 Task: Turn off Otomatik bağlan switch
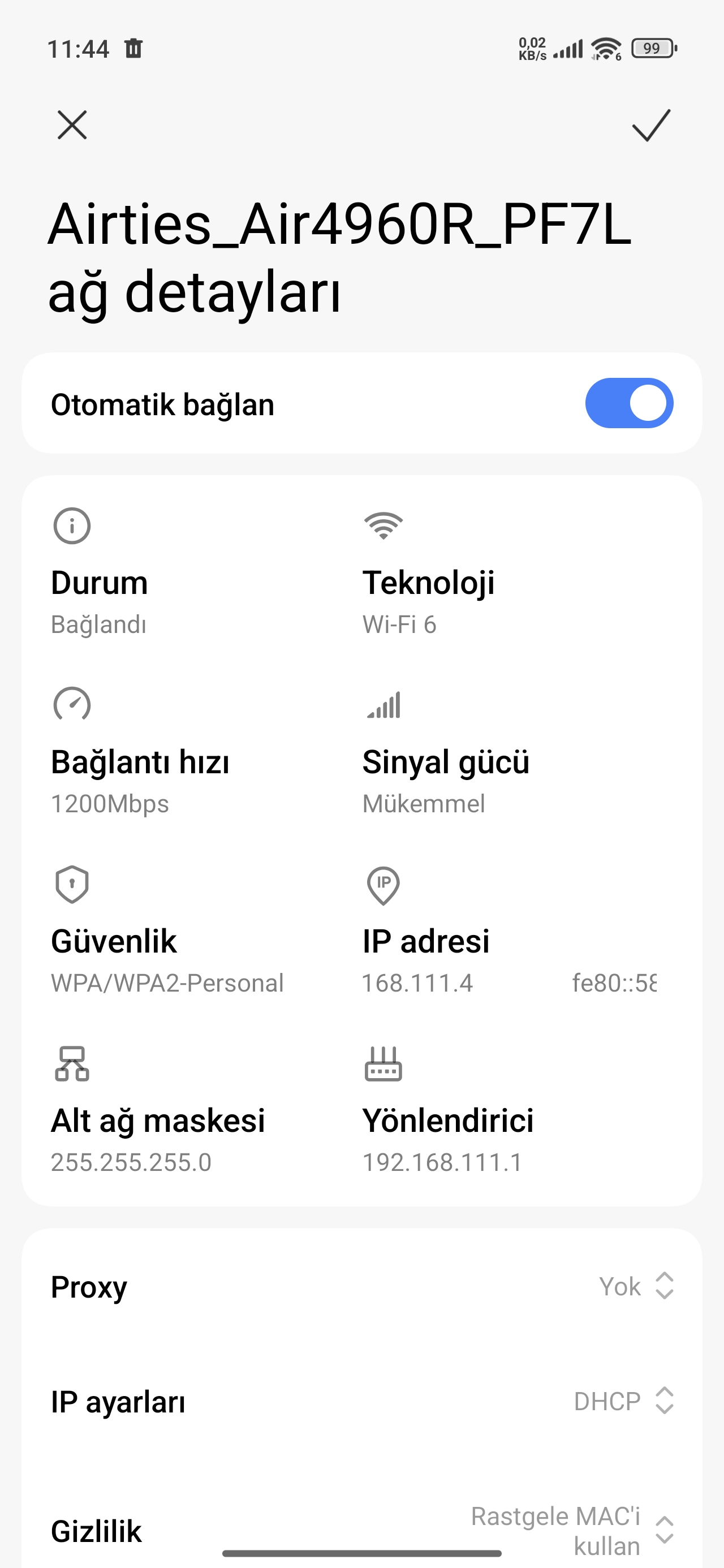(x=628, y=403)
